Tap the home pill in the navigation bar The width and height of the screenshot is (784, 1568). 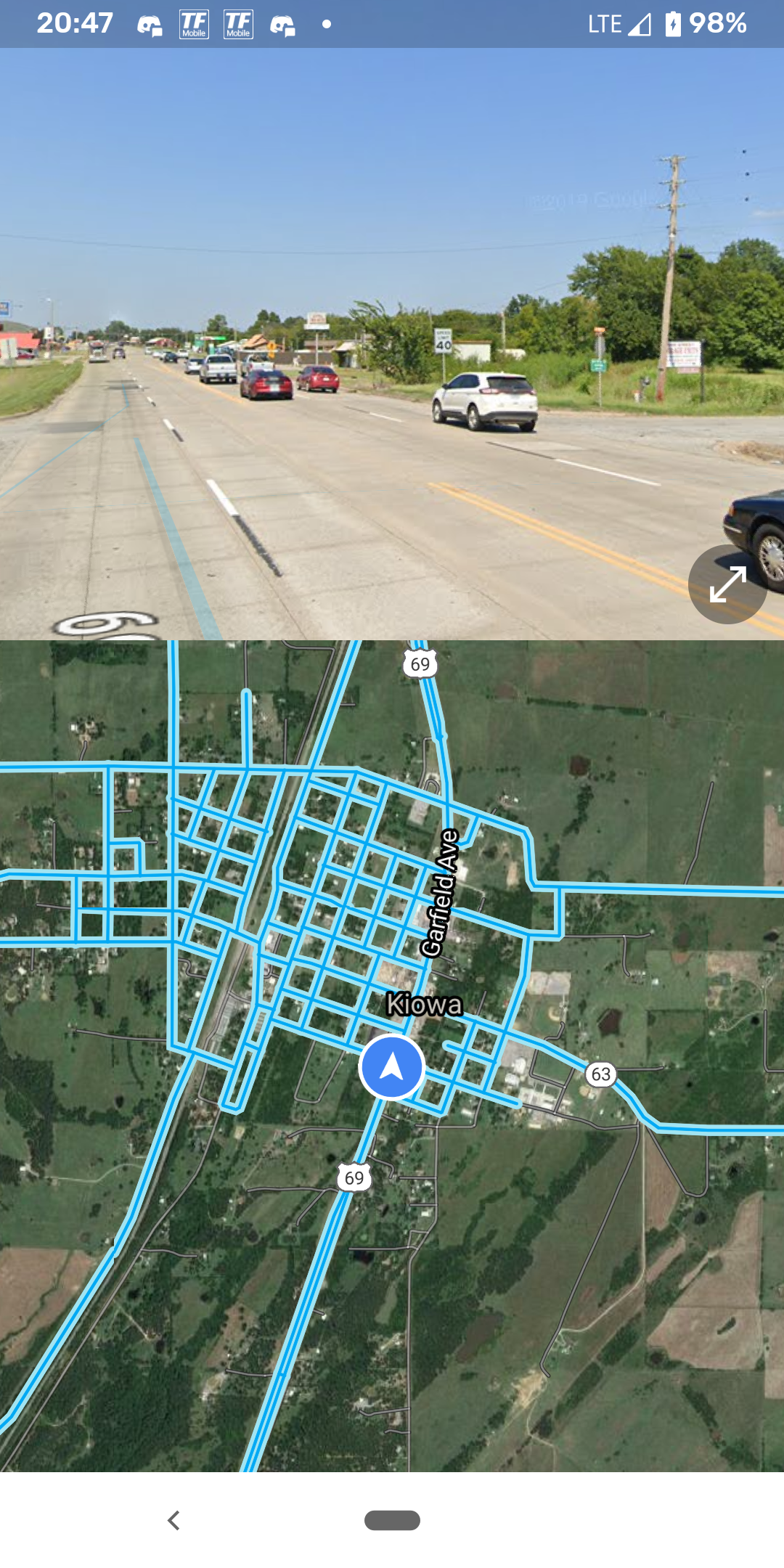pyautogui.click(x=392, y=1520)
